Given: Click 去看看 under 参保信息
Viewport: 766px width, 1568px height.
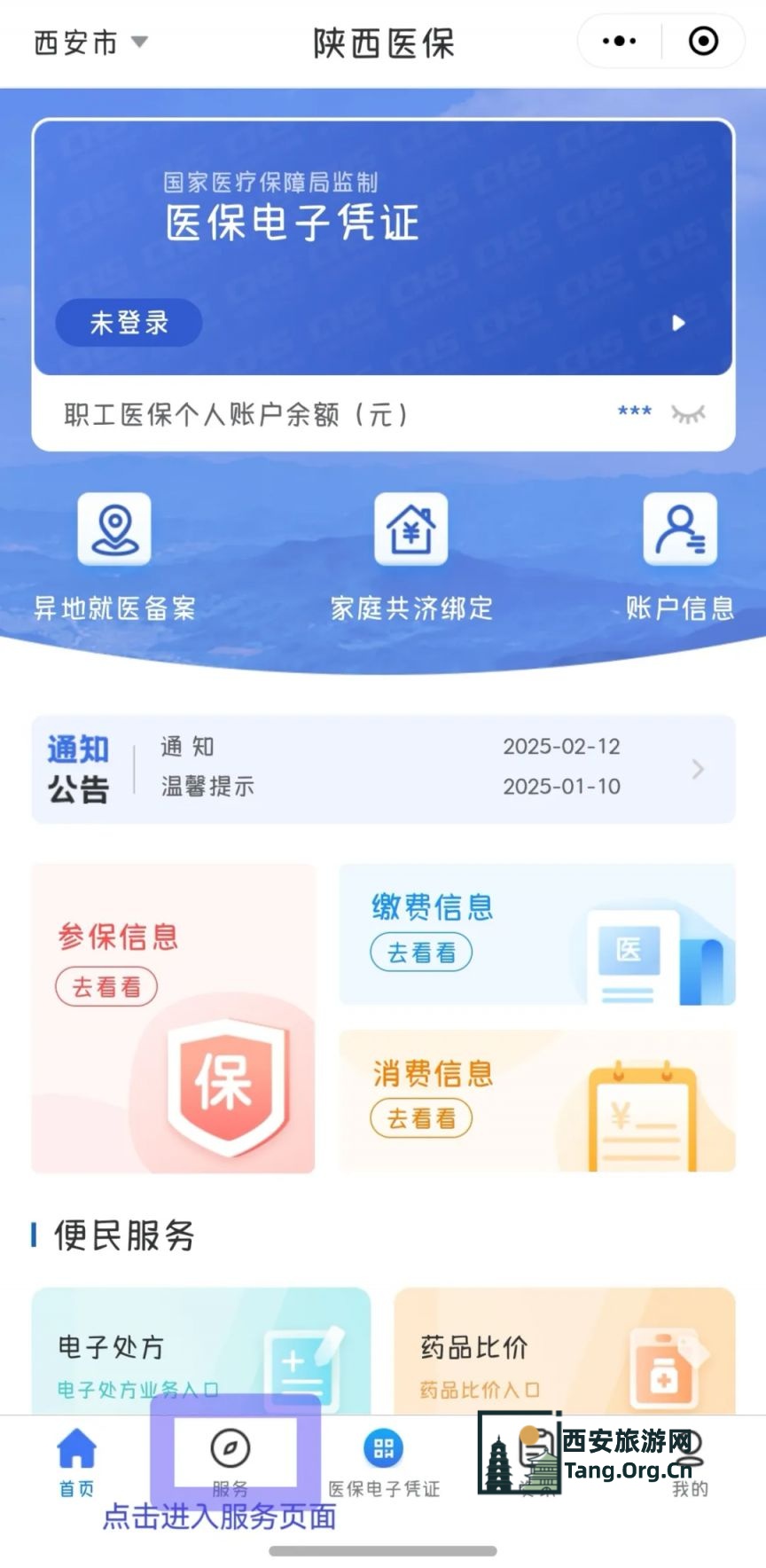Looking at the screenshot, I should (x=106, y=986).
